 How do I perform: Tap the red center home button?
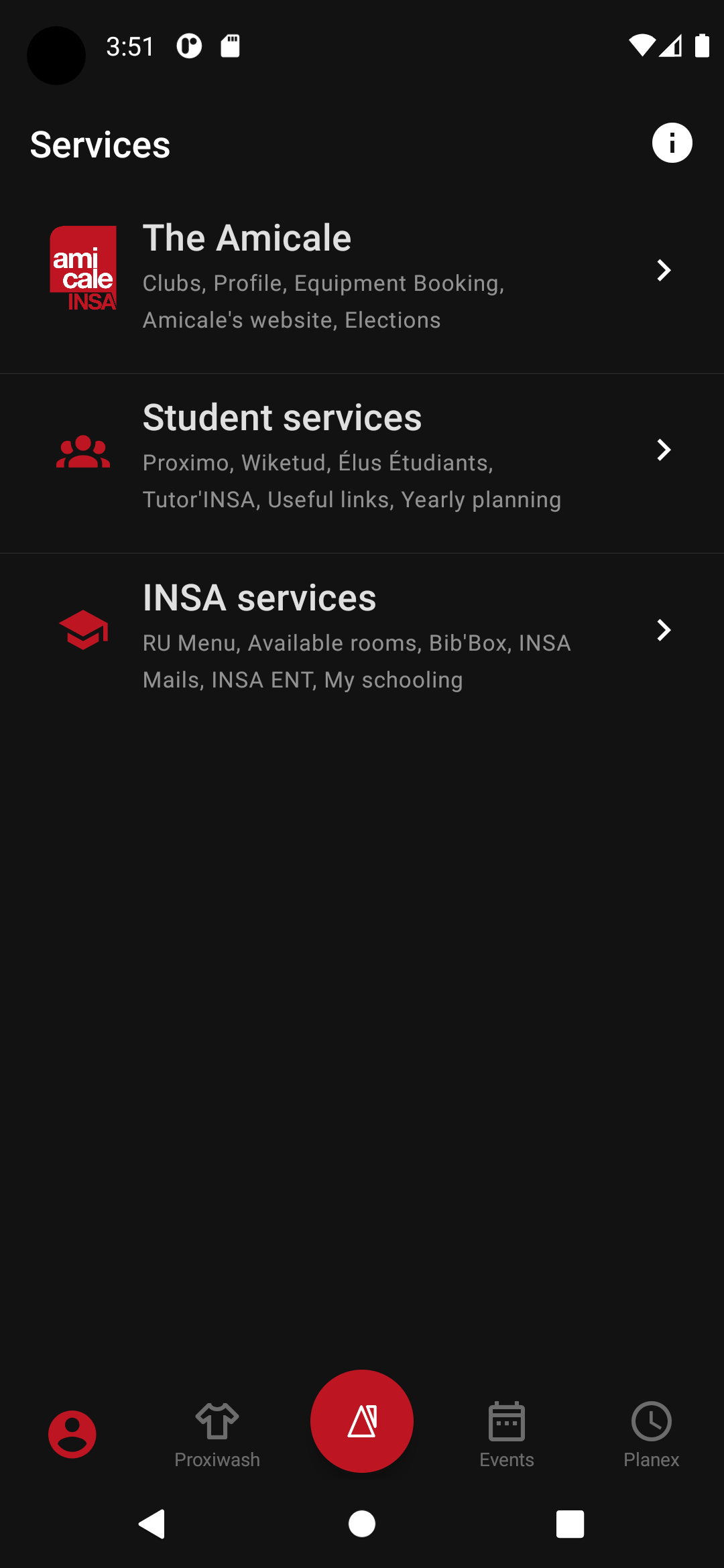click(362, 1421)
